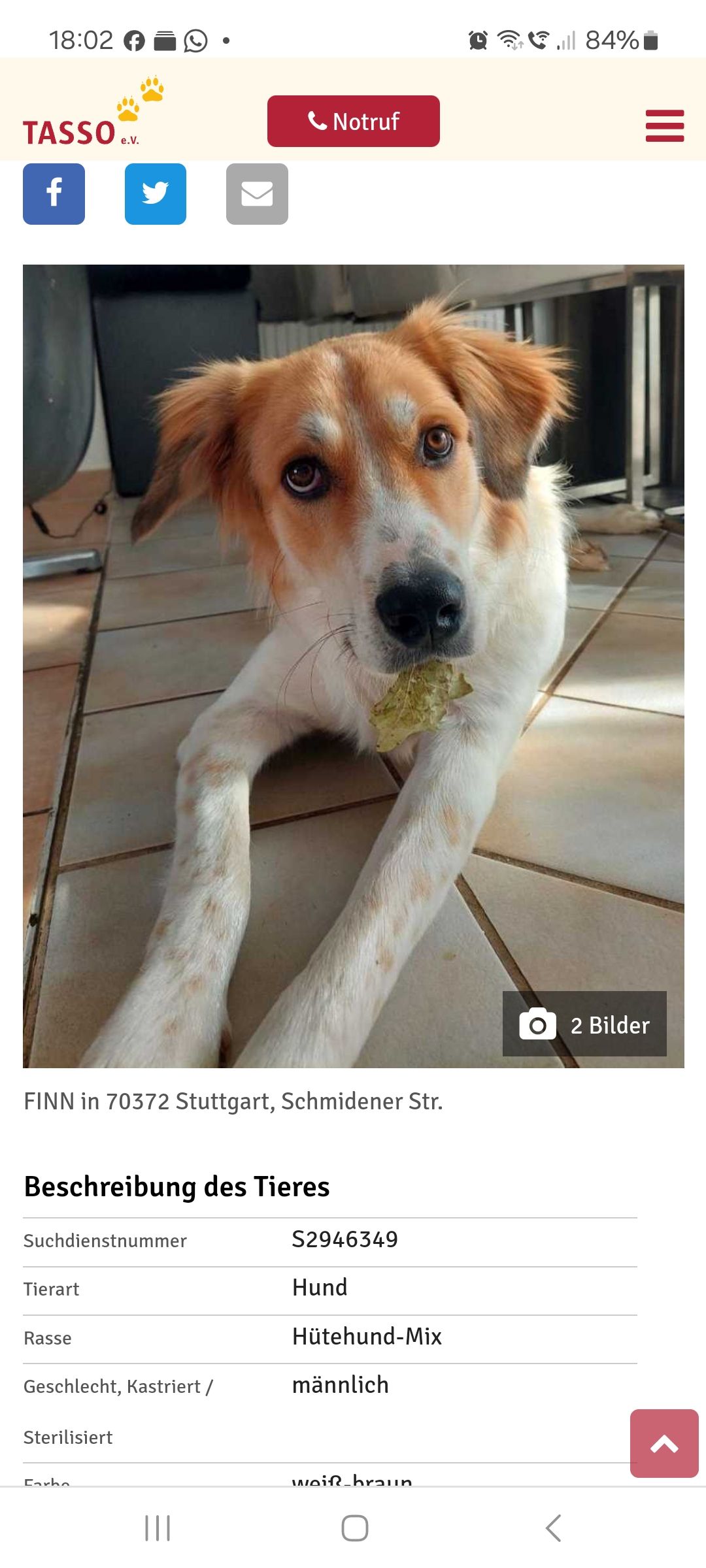Jump back to top of page

click(664, 1443)
